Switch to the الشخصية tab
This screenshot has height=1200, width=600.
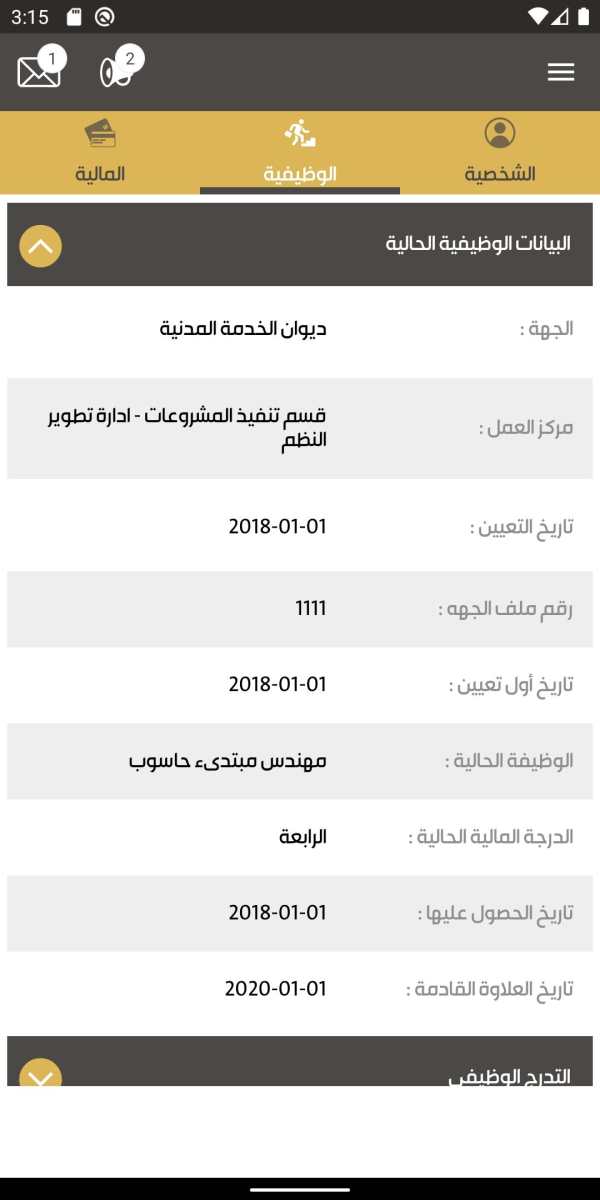pyautogui.click(x=500, y=152)
